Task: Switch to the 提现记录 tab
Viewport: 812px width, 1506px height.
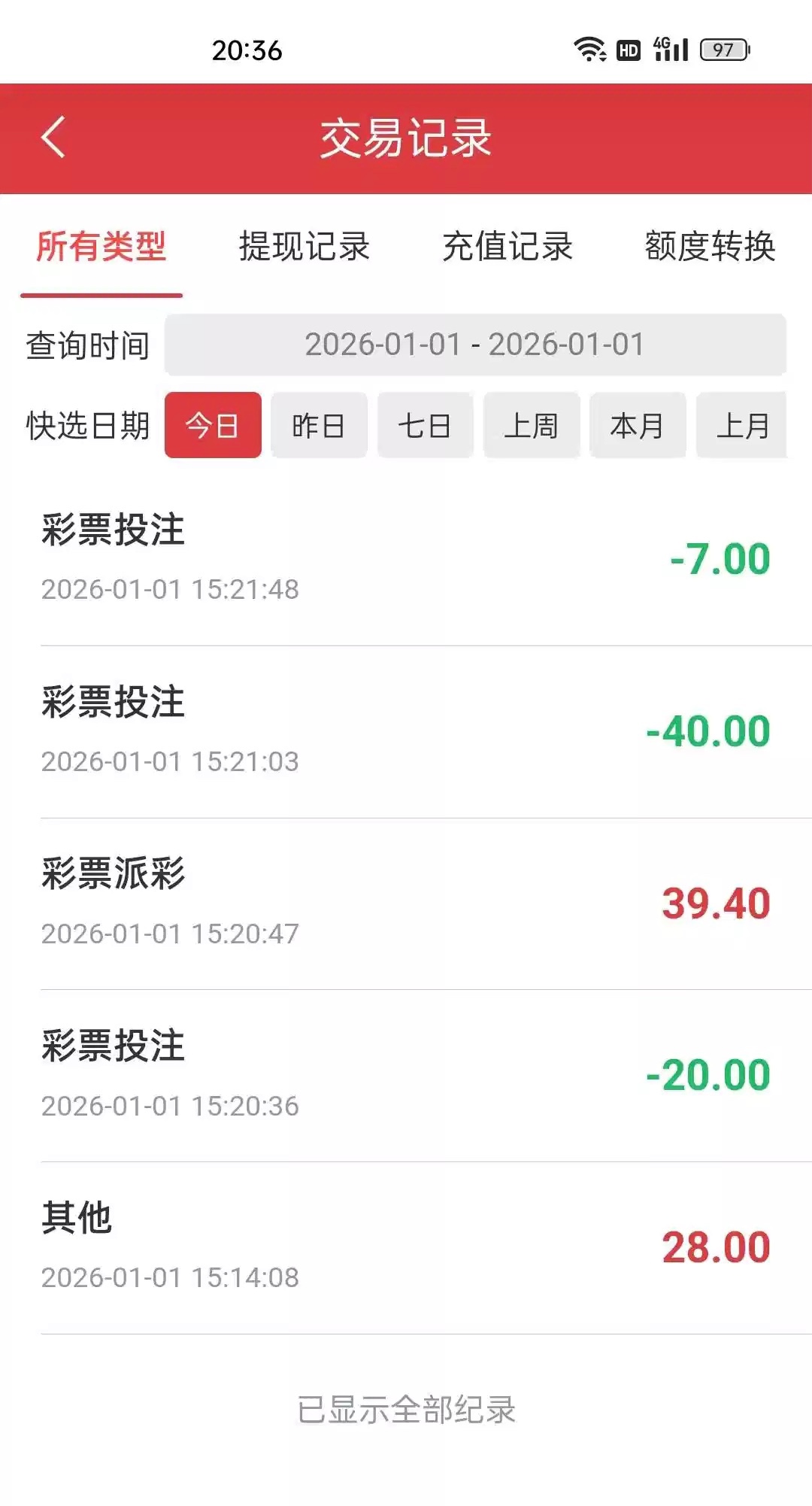Action: click(x=304, y=247)
